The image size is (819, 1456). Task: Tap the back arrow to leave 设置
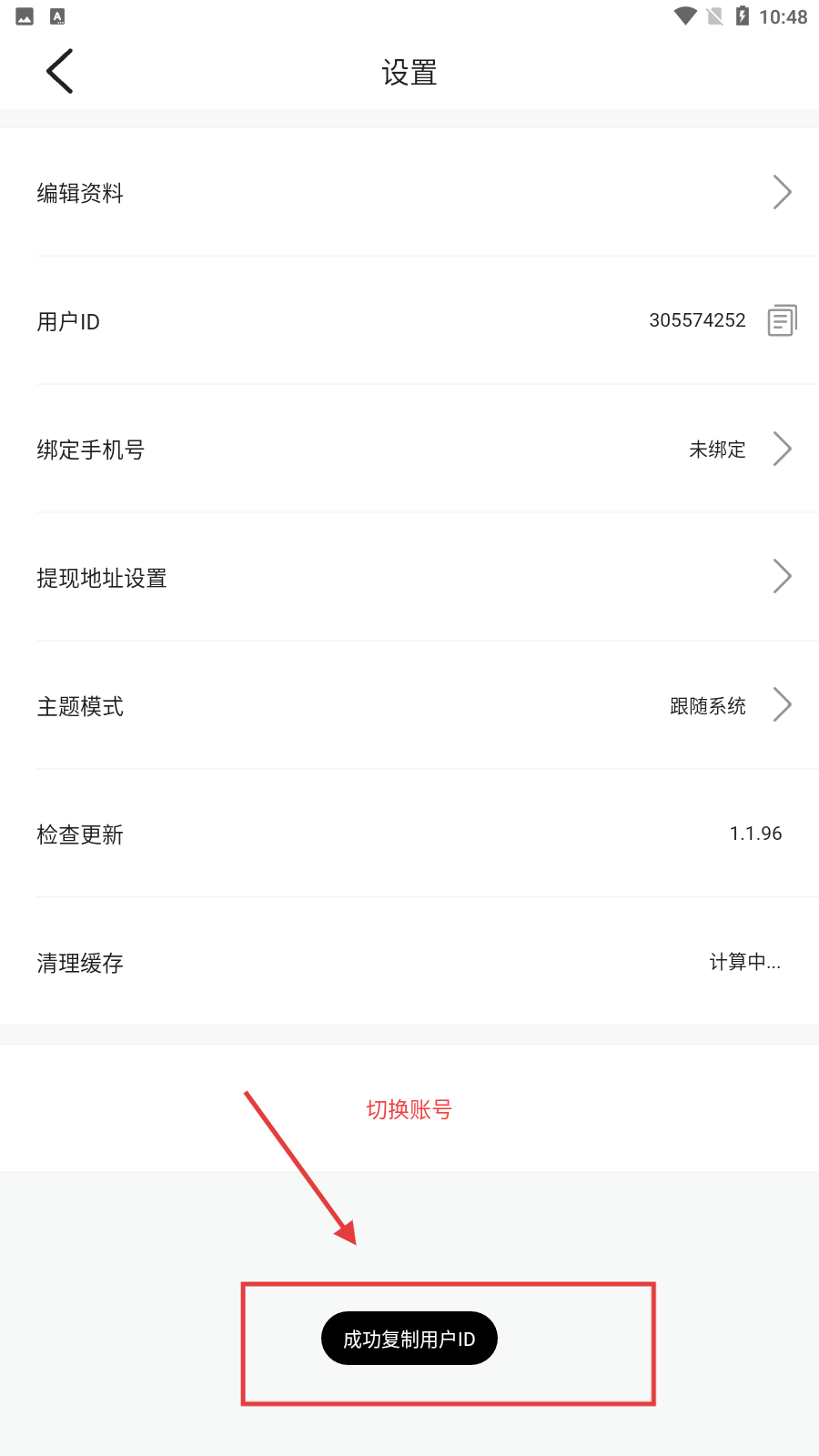click(58, 70)
